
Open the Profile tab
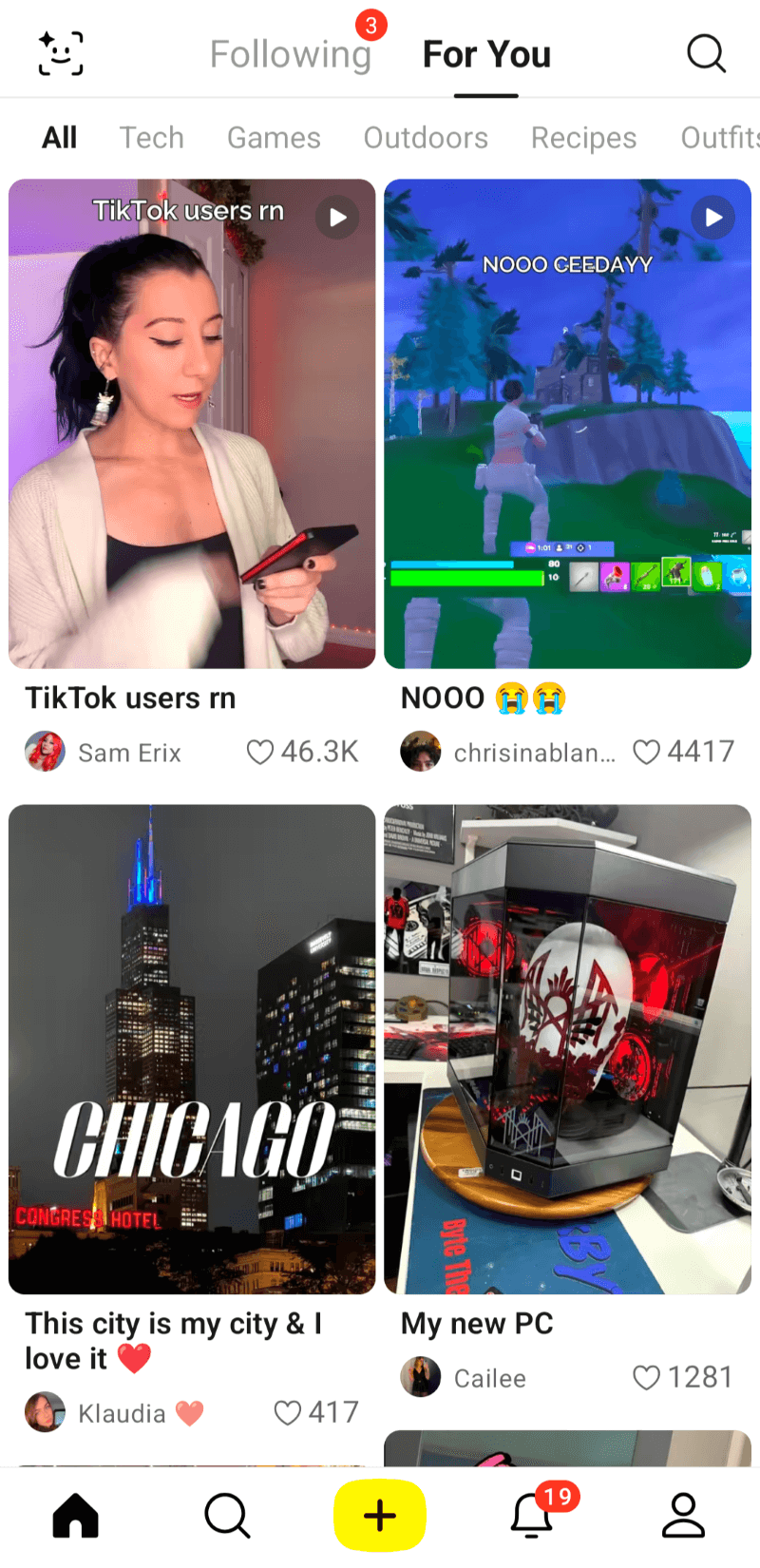683,1515
